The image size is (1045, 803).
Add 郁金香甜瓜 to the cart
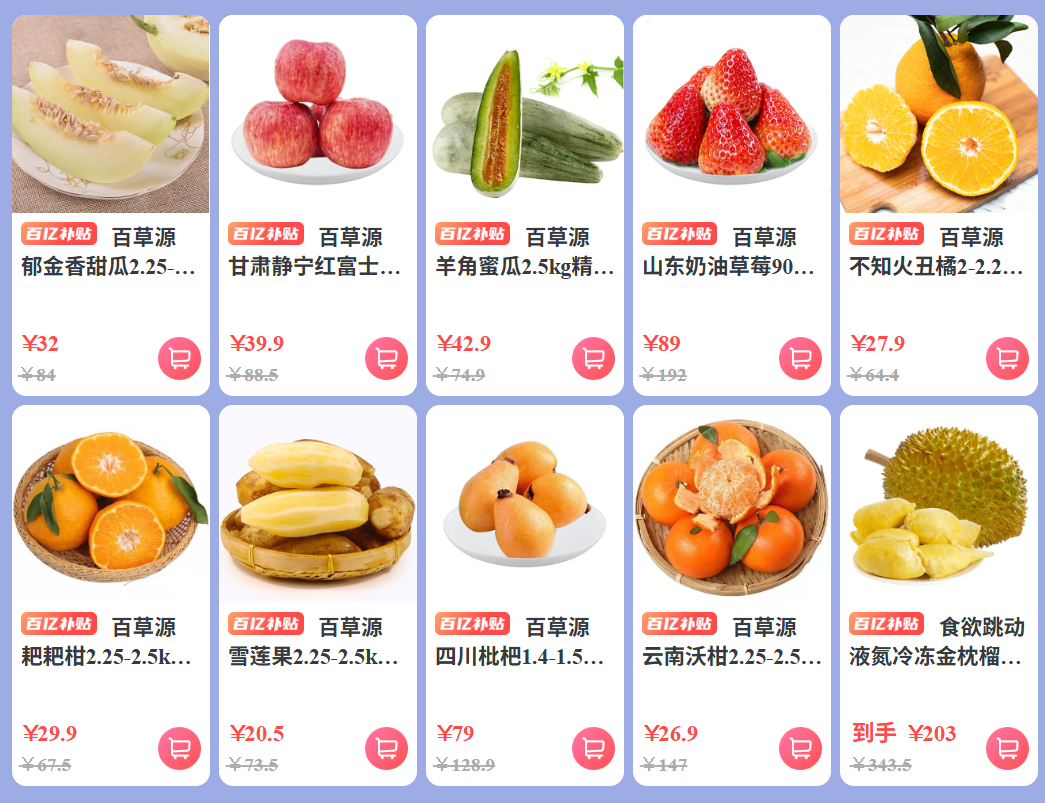tap(179, 359)
